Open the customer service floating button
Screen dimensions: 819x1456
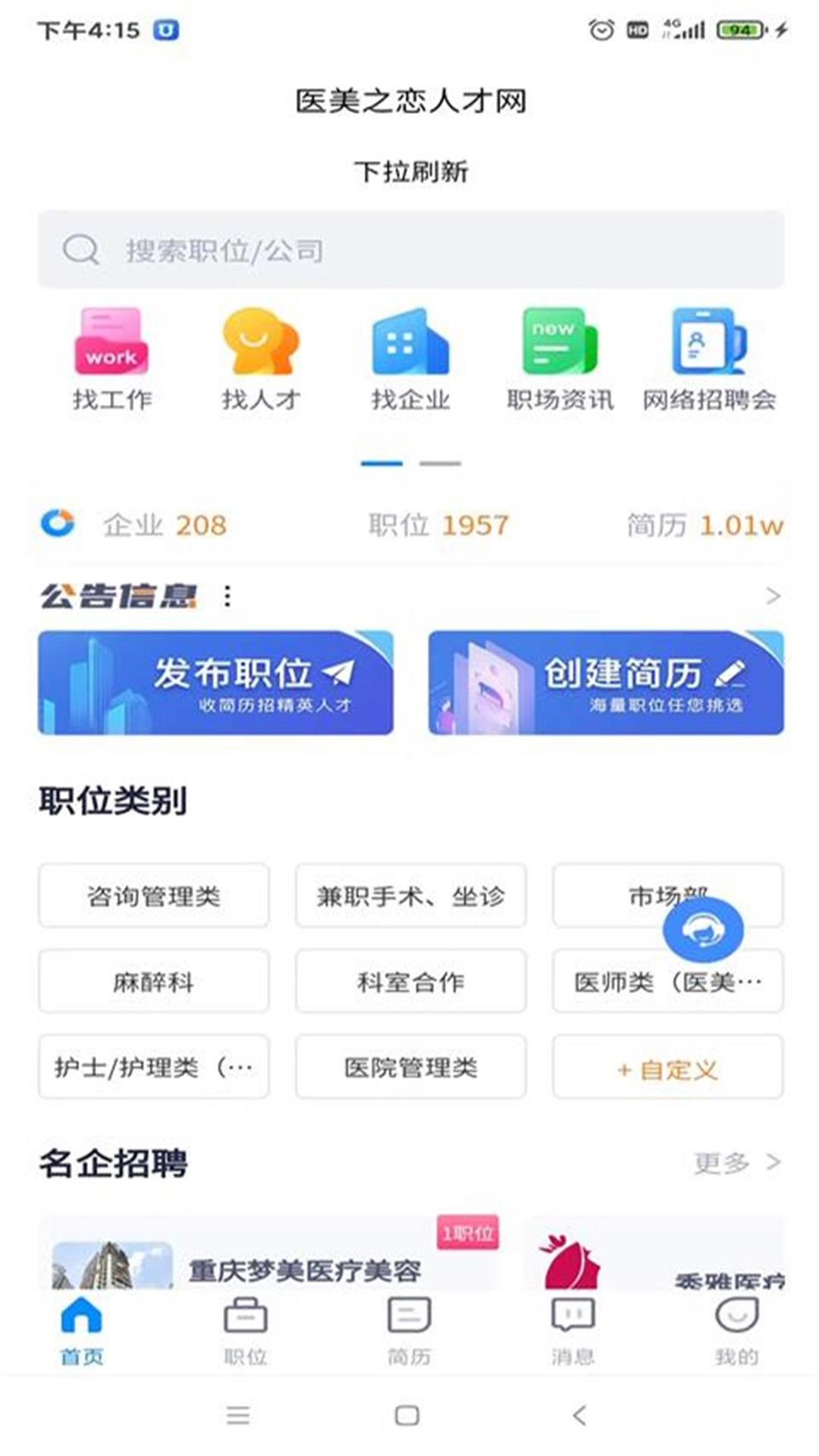[703, 930]
